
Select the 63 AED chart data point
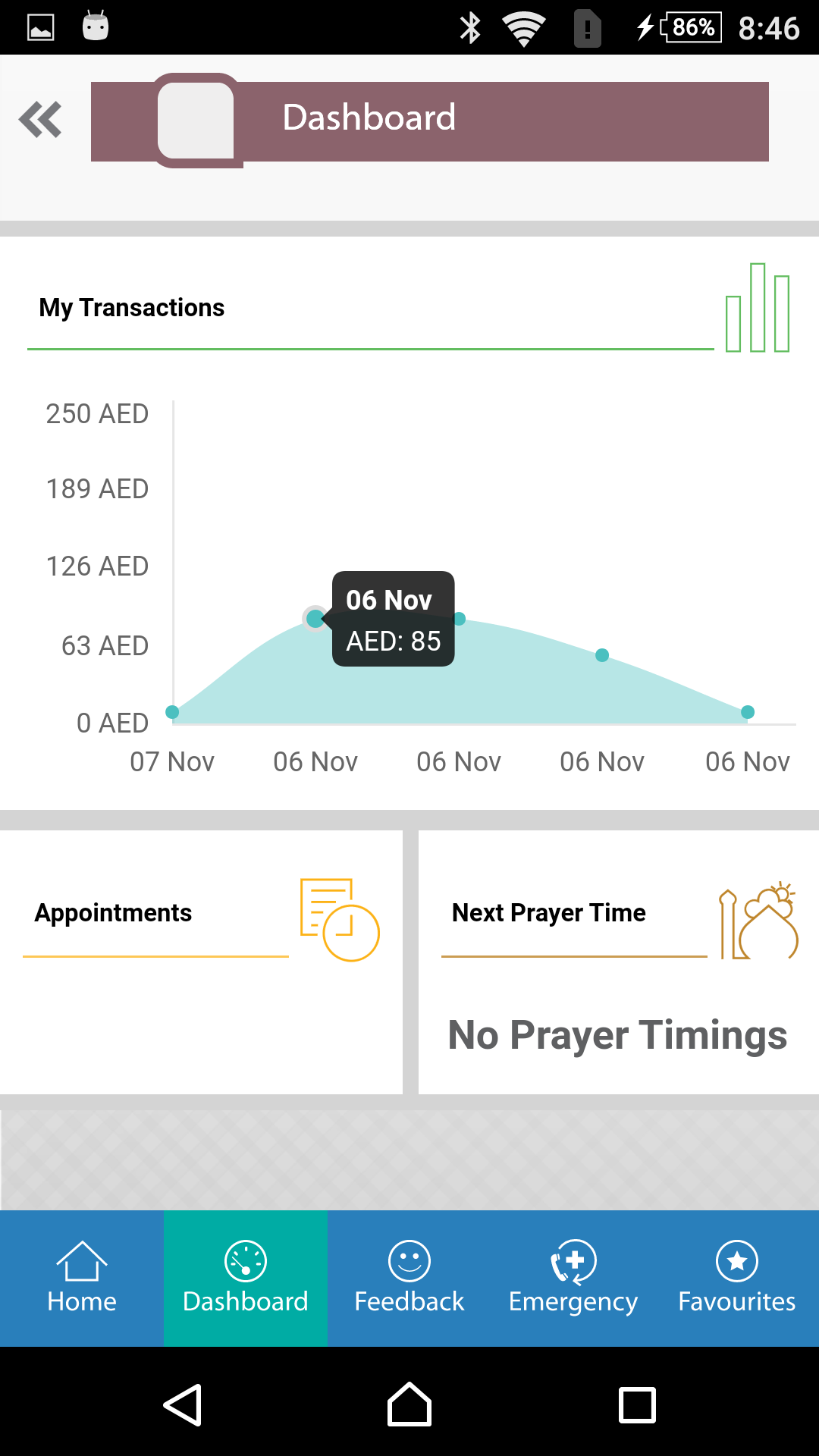[602, 655]
